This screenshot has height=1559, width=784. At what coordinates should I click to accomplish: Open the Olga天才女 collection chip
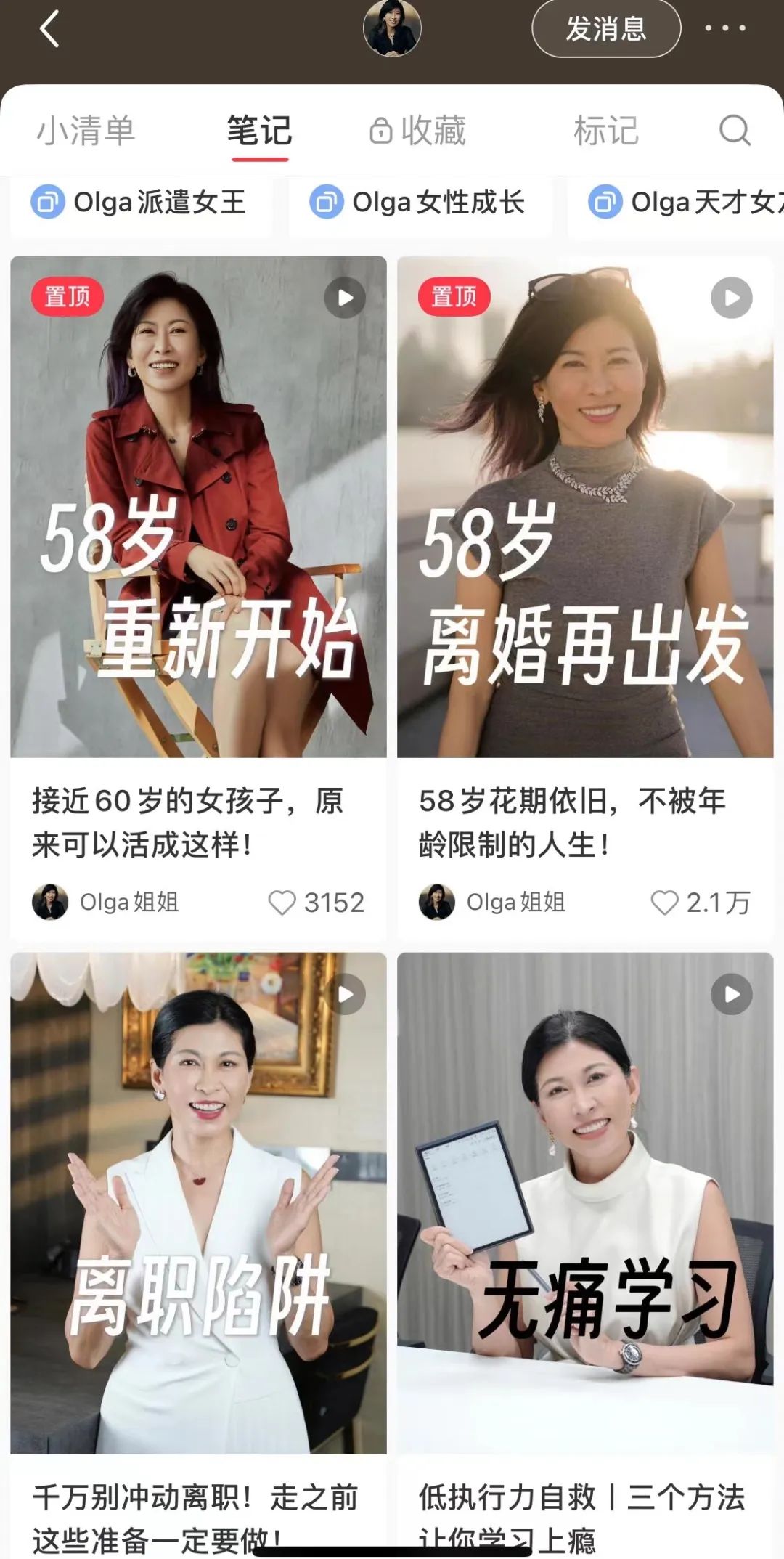click(682, 203)
